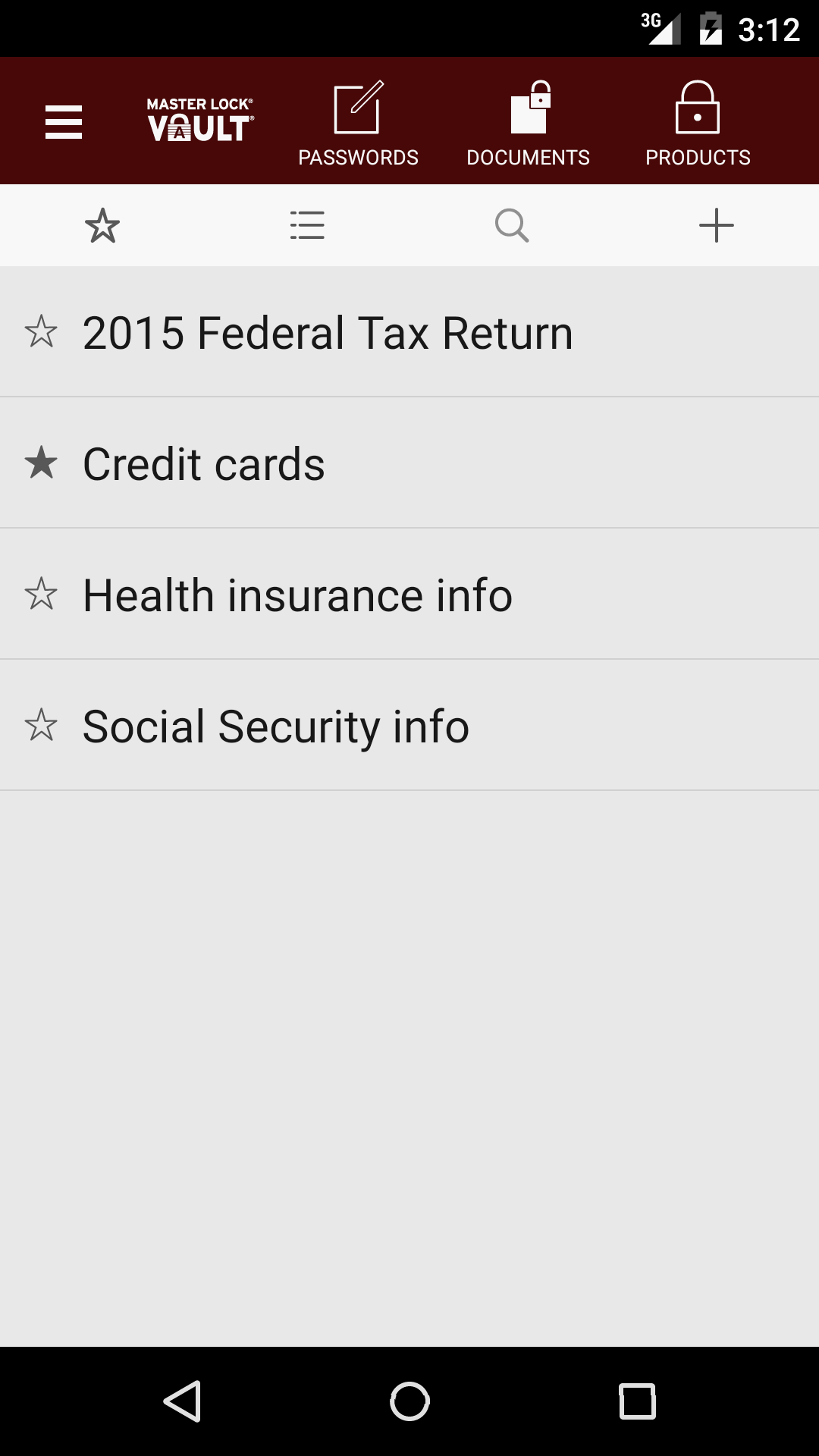Viewport: 819px width, 1456px height.
Task: Search documents with the magnifier icon
Action: tap(512, 225)
